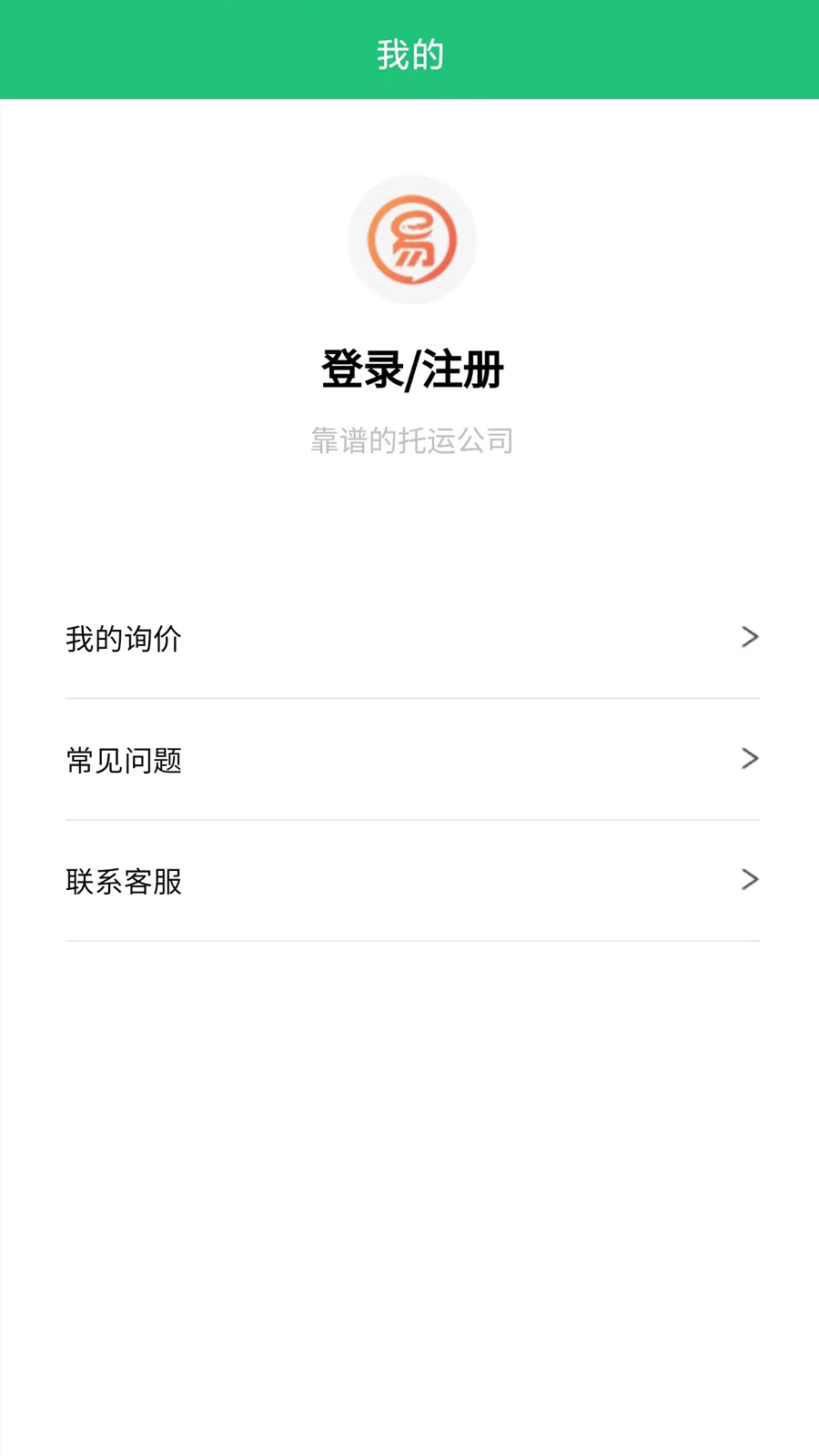Tap 登录/注册 to sign in
The height and width of the screenshot is (1456, 819).
coord(411,369)
